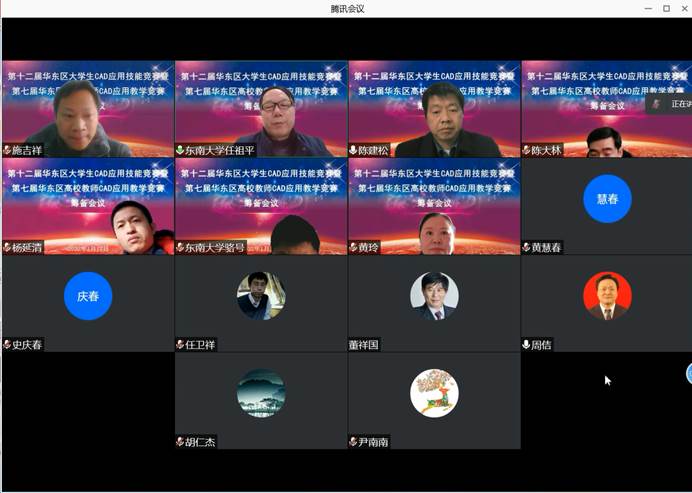Select 东南大学任祖平's video tile
Screen dimensions: 692x493
pos(260,108)
